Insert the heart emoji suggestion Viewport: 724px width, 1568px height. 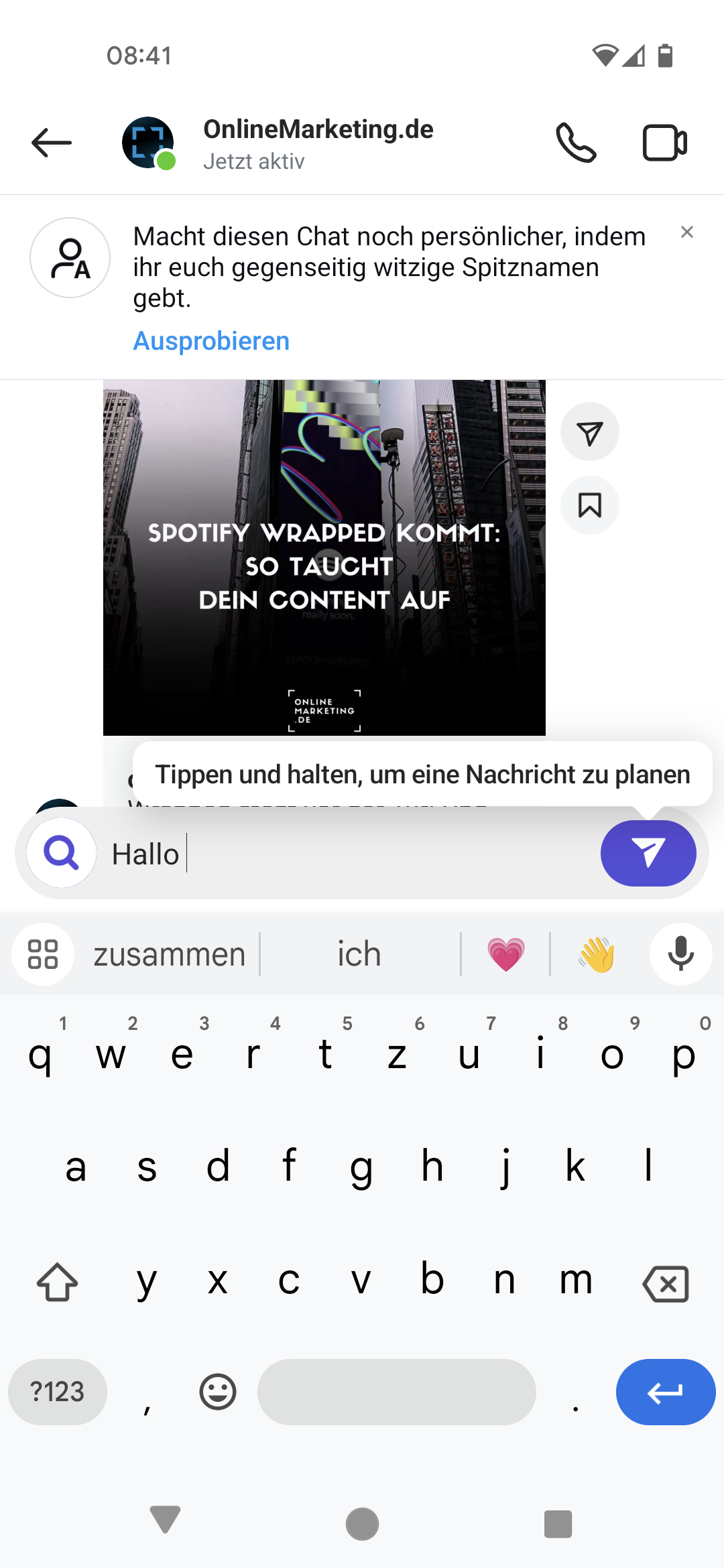coord(505,954)
